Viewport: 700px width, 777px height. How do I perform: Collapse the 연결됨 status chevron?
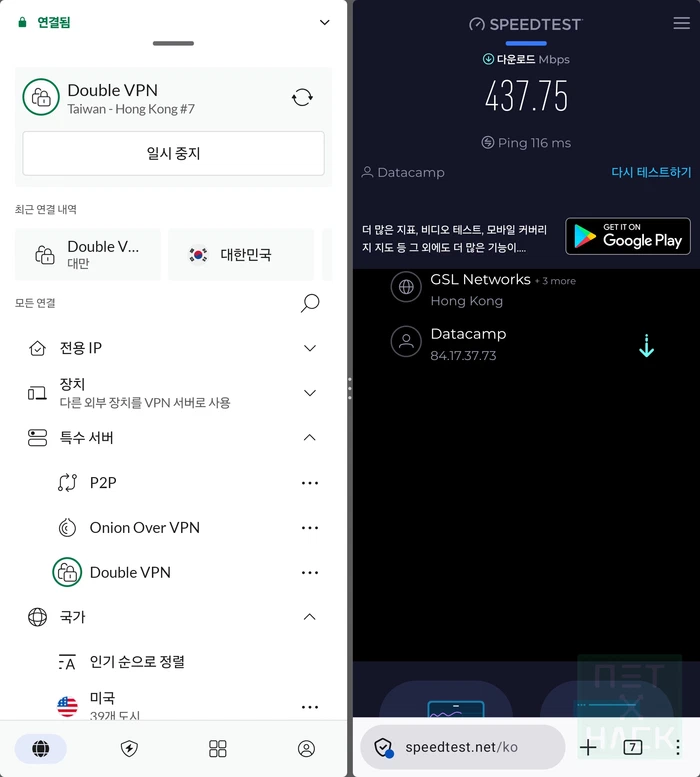coord(324,22)
